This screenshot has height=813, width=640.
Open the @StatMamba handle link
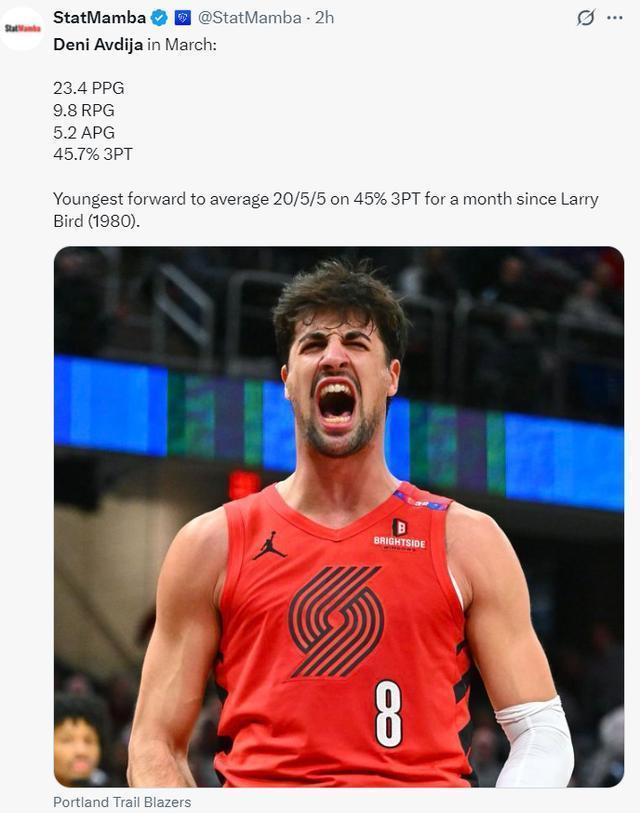click(x=249, y=18)
